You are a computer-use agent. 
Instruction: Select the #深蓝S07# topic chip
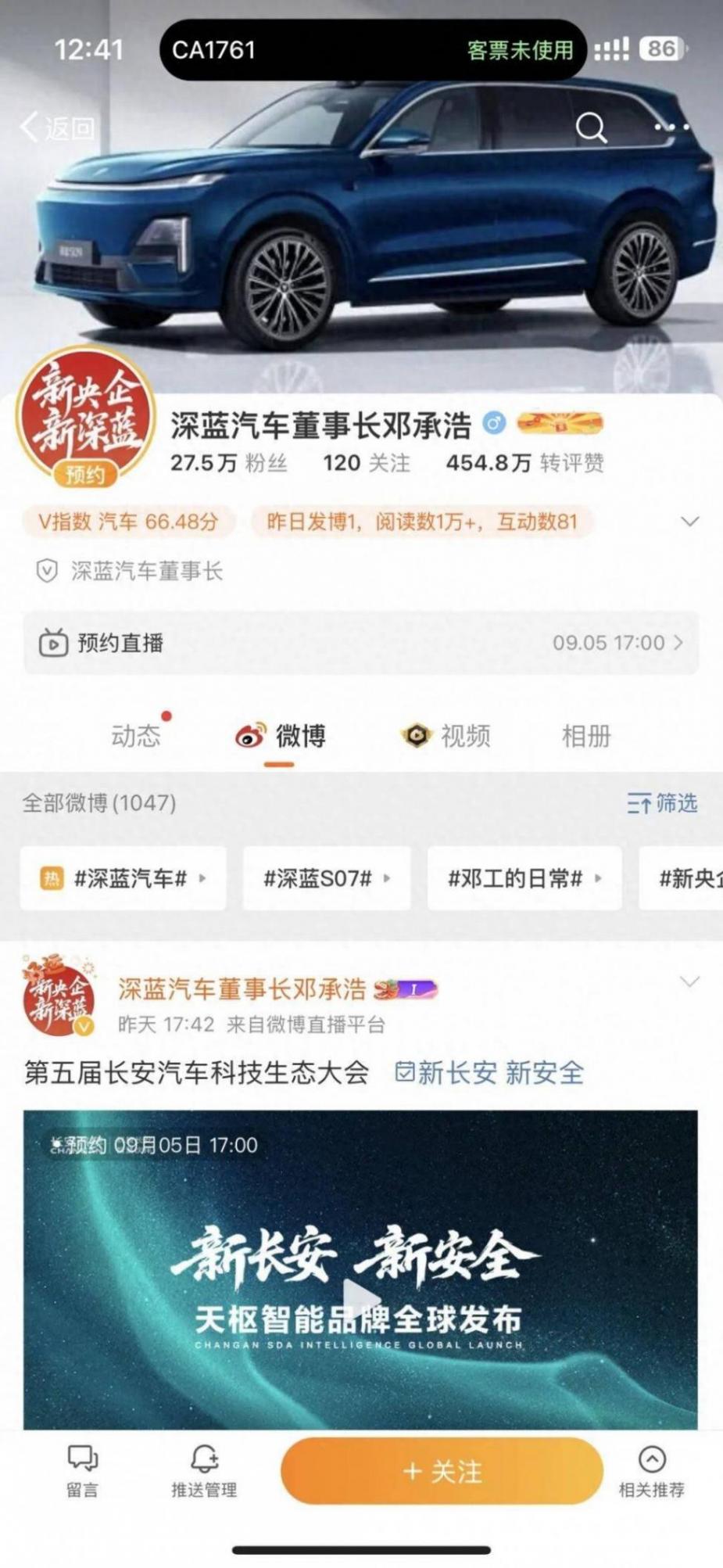(326, 878)
